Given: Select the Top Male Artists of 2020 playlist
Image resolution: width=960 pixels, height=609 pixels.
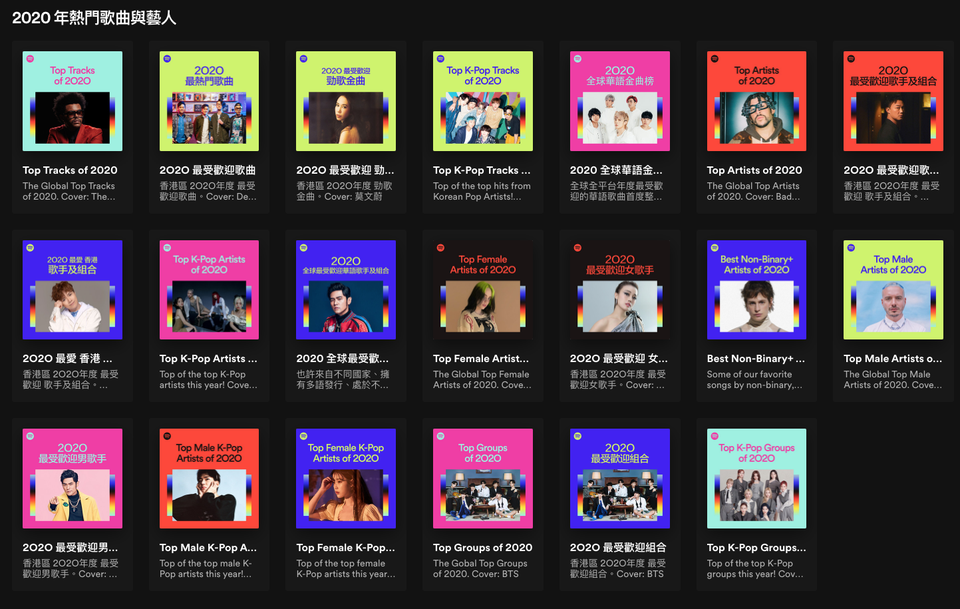Looking at the screenshot, I should 893,290.
